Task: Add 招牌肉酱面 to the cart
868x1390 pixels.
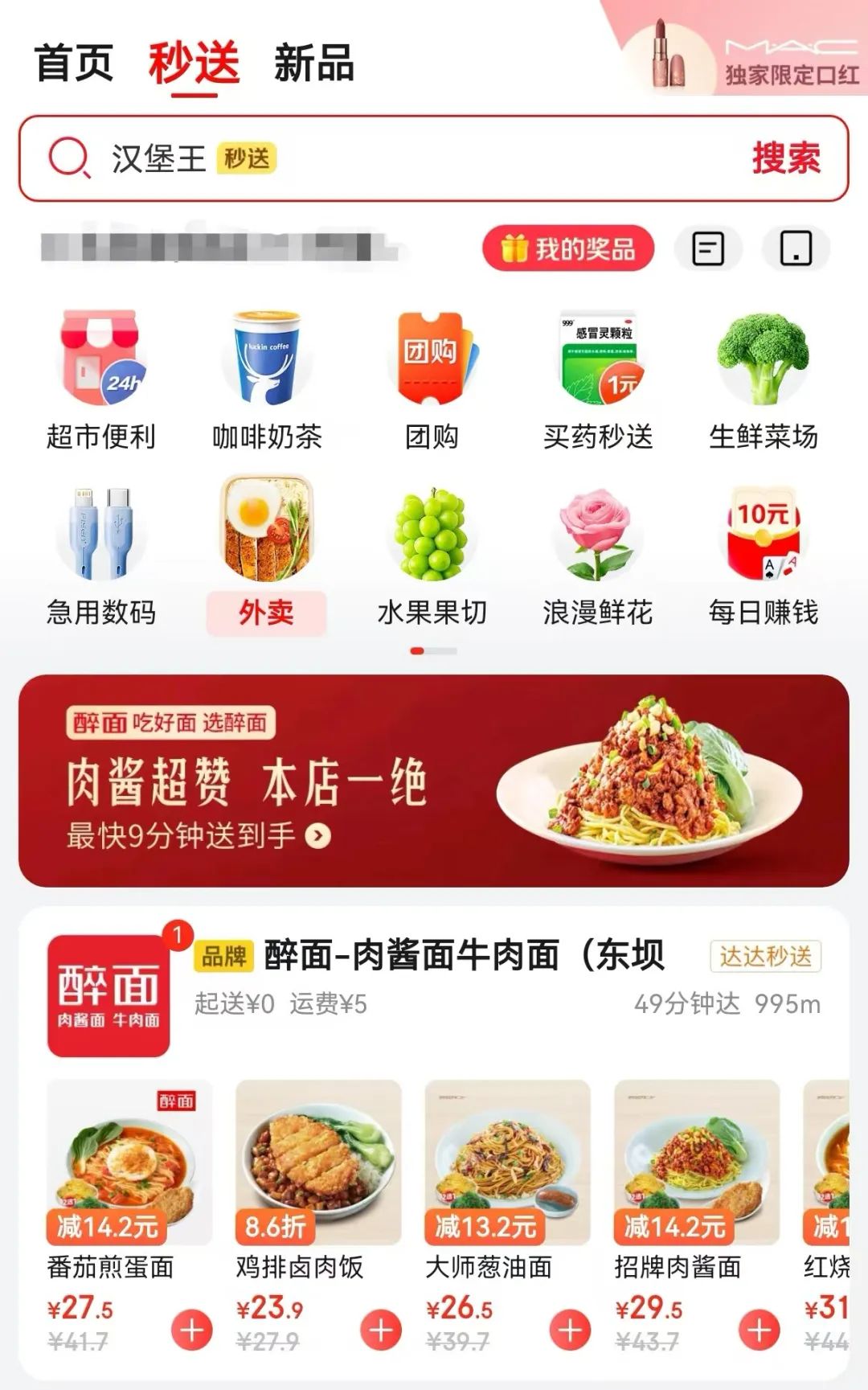Action: tap(759, 1331)
